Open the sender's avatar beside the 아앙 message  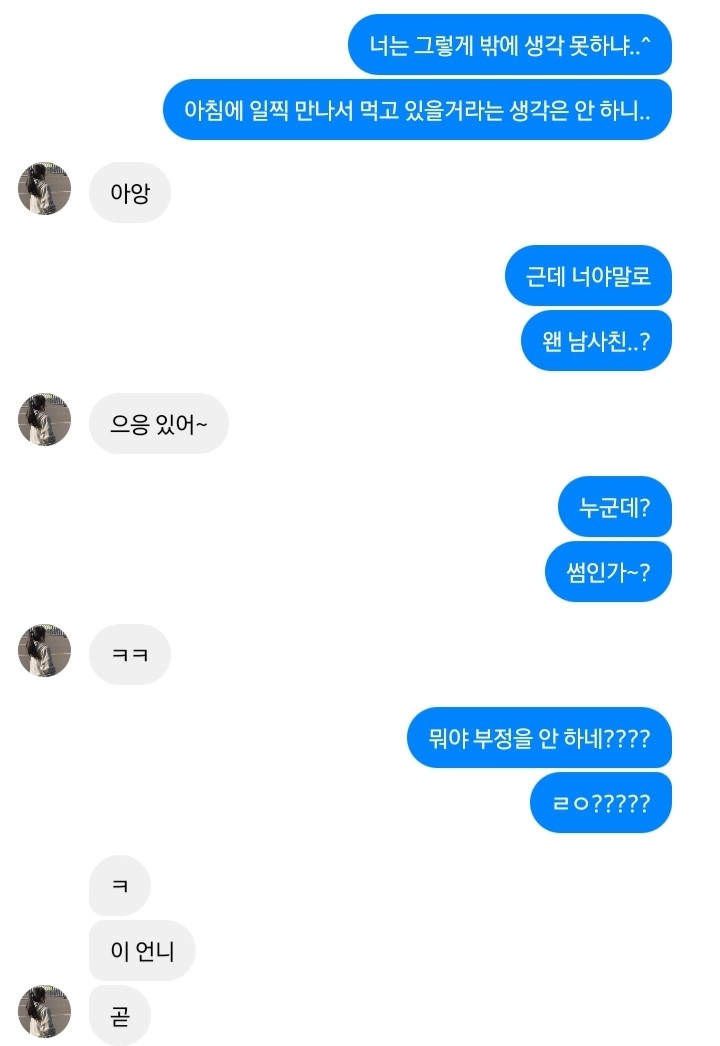[45, 189]
